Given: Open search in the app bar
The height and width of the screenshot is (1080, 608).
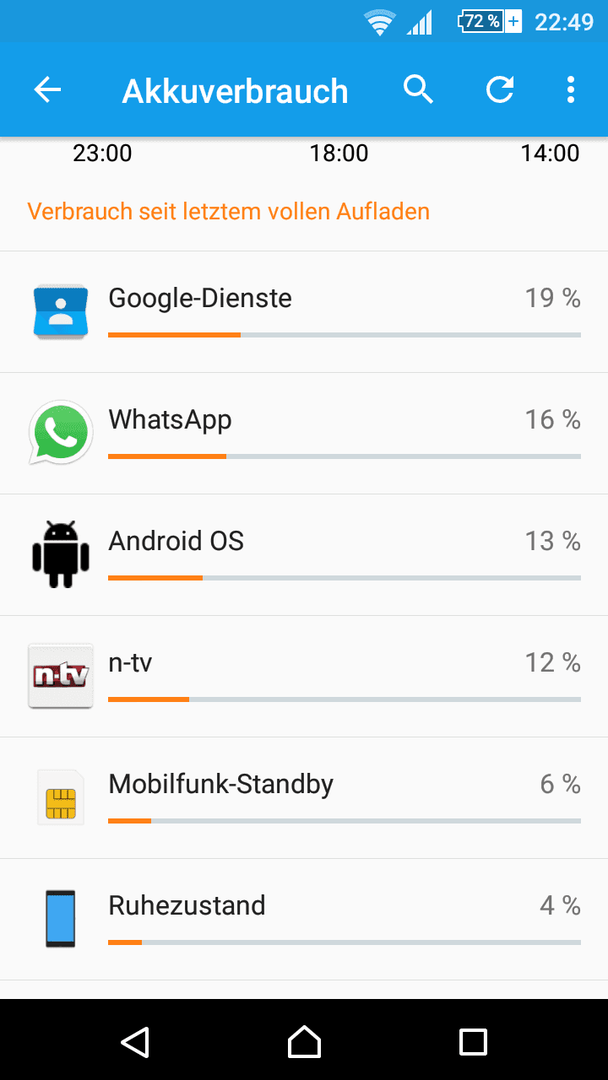Looking at the screenshot, I should tap(418, 90).
